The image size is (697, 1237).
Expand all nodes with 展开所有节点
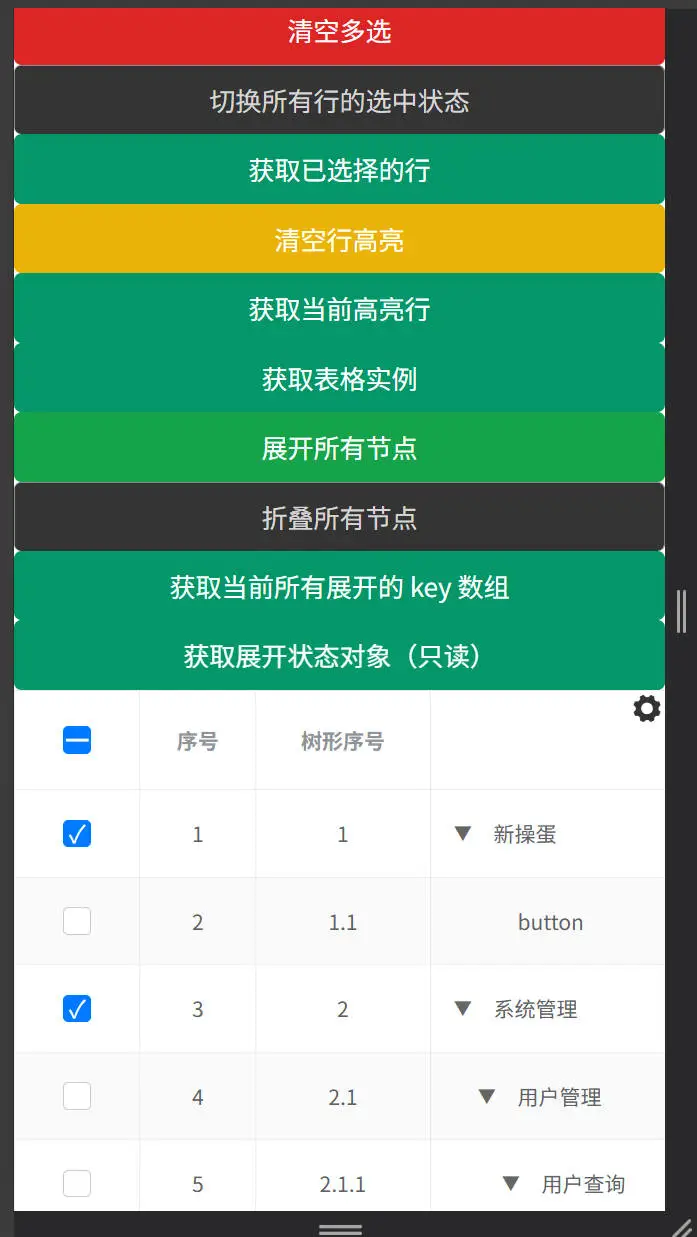[339, 448]
